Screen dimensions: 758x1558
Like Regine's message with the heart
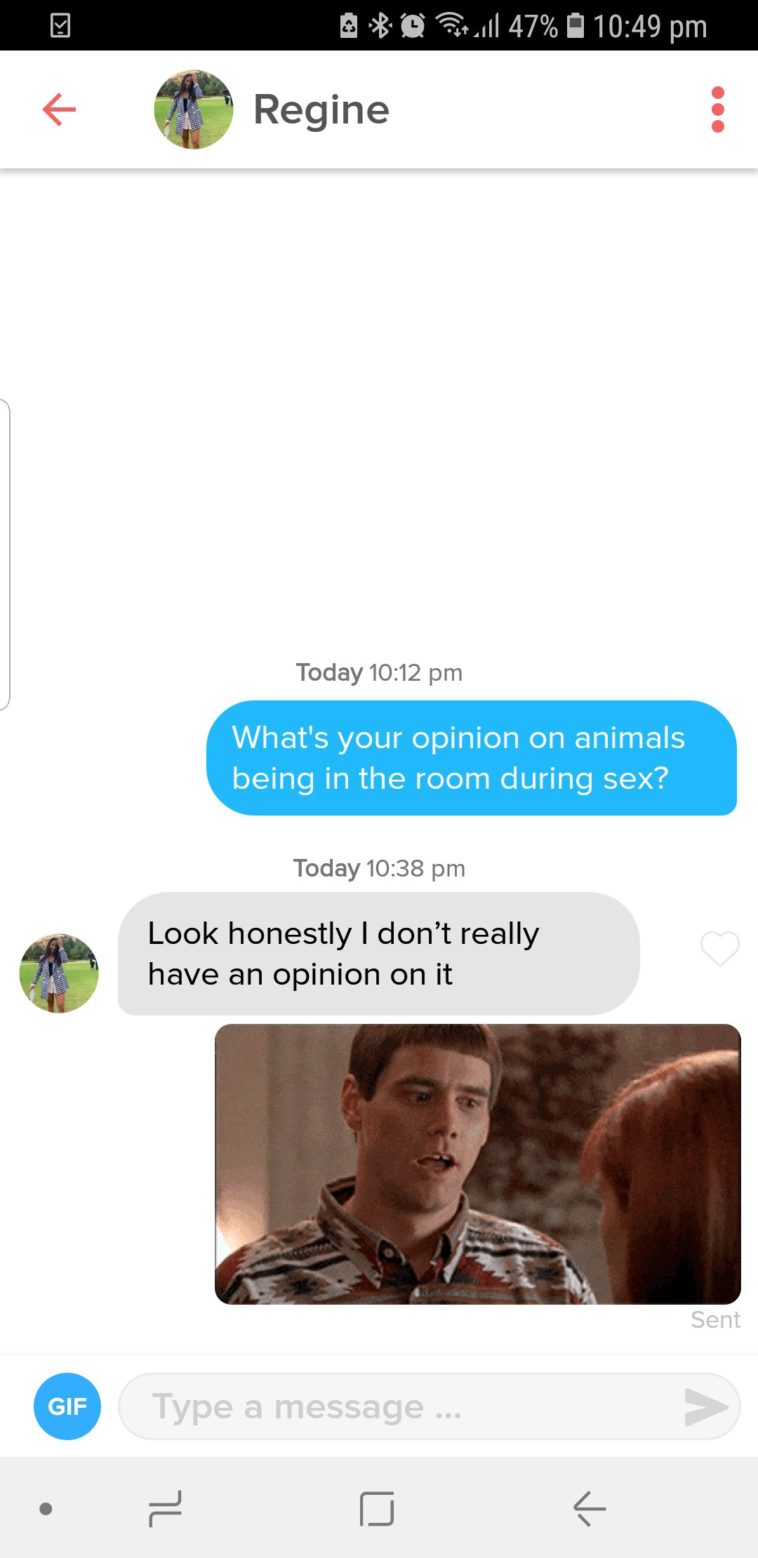pos(720,949)
